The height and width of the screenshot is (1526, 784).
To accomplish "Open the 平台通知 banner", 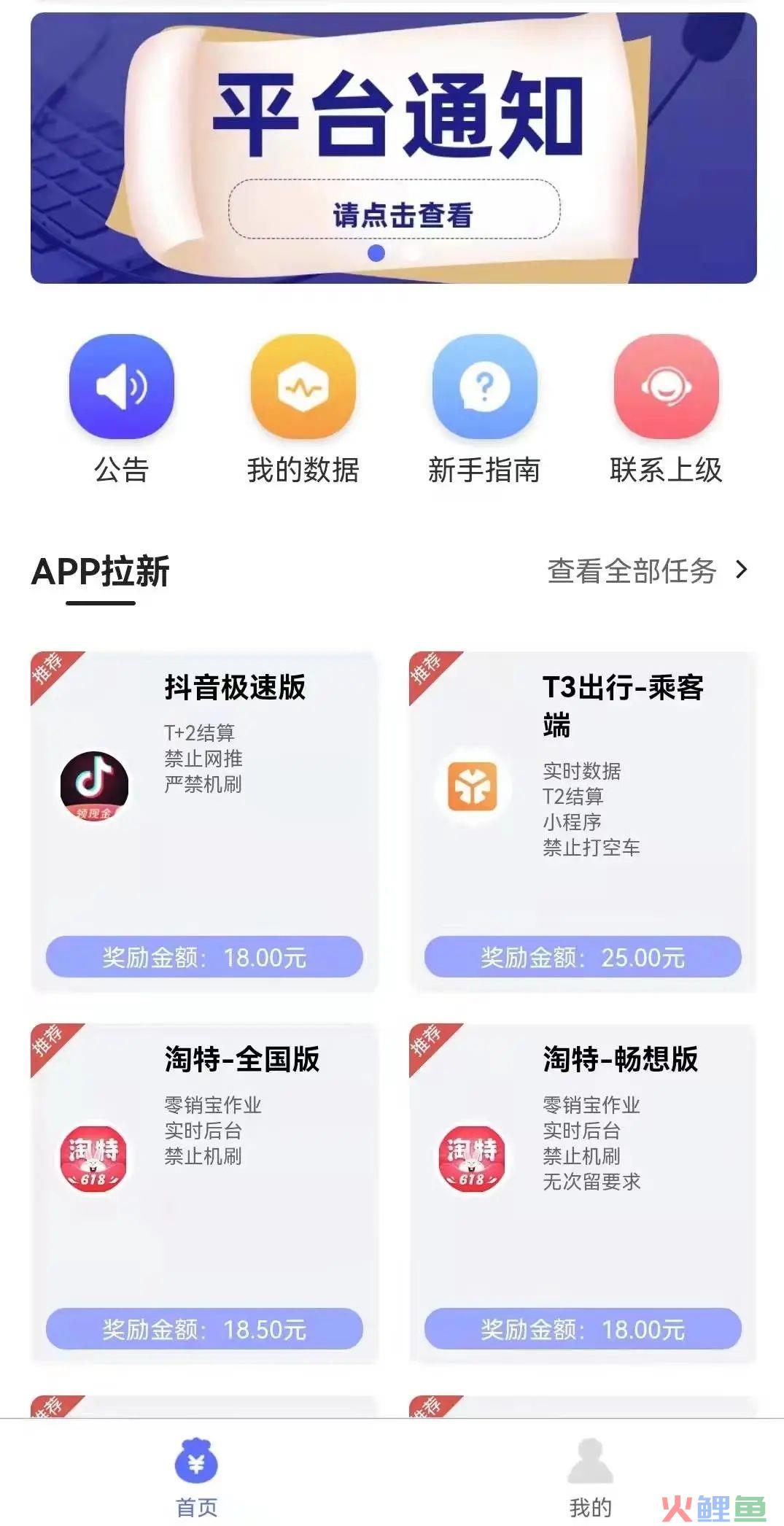I will [x=393, y=147].
